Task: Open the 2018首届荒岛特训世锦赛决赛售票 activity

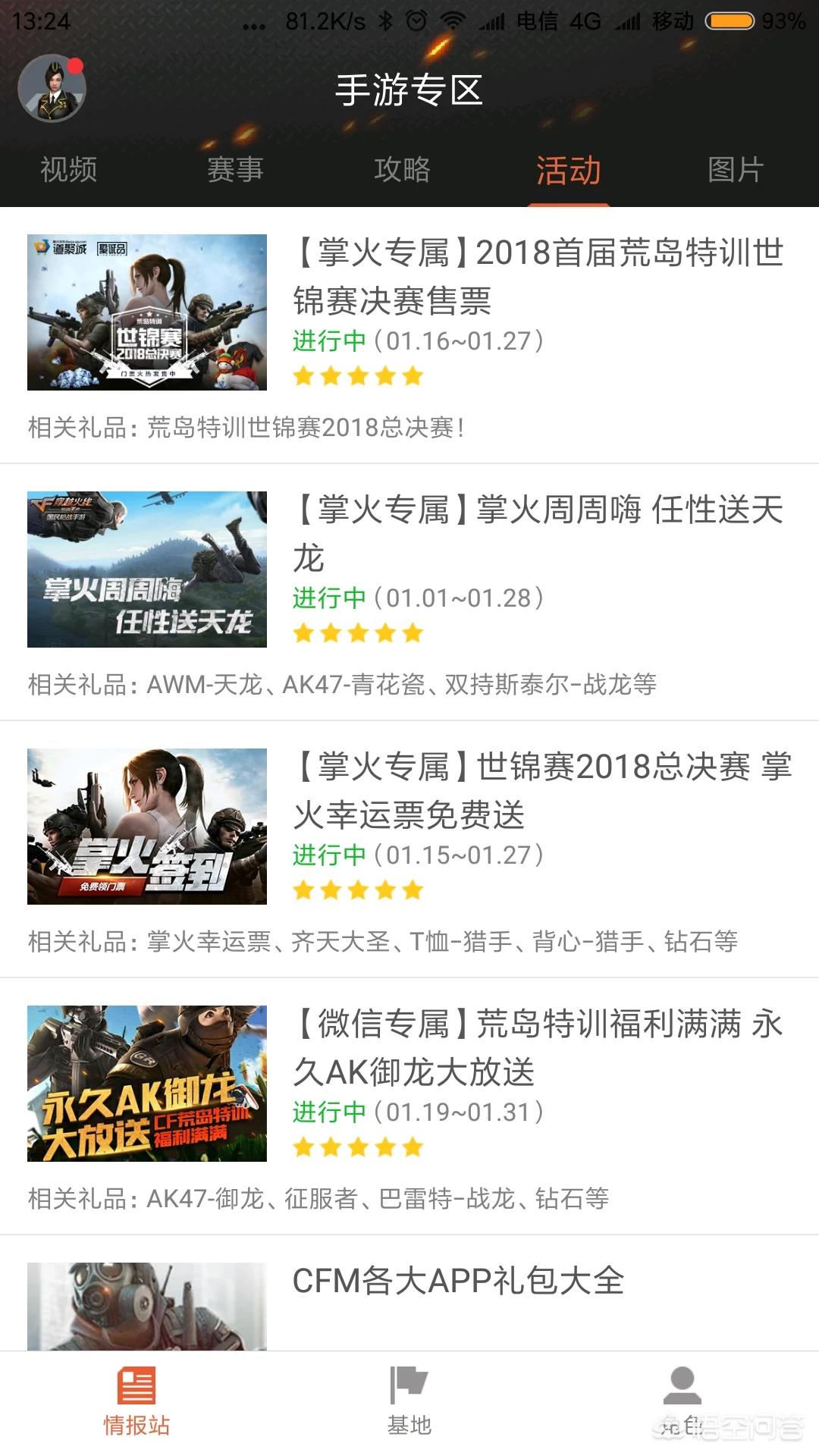Action: [538, 276]
